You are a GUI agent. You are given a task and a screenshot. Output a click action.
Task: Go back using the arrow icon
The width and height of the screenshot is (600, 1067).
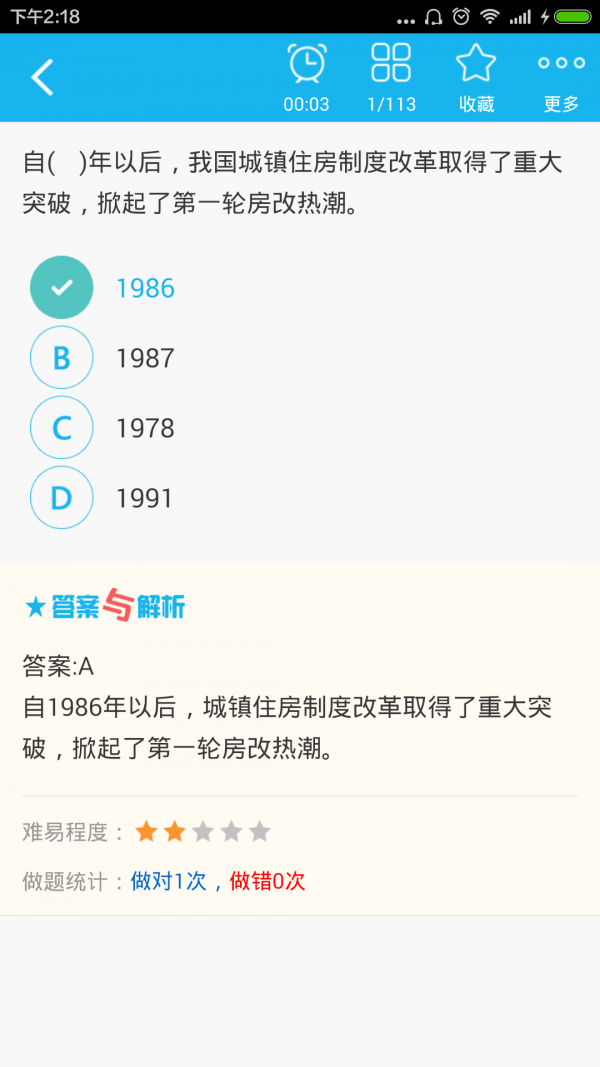coord(42,77)
